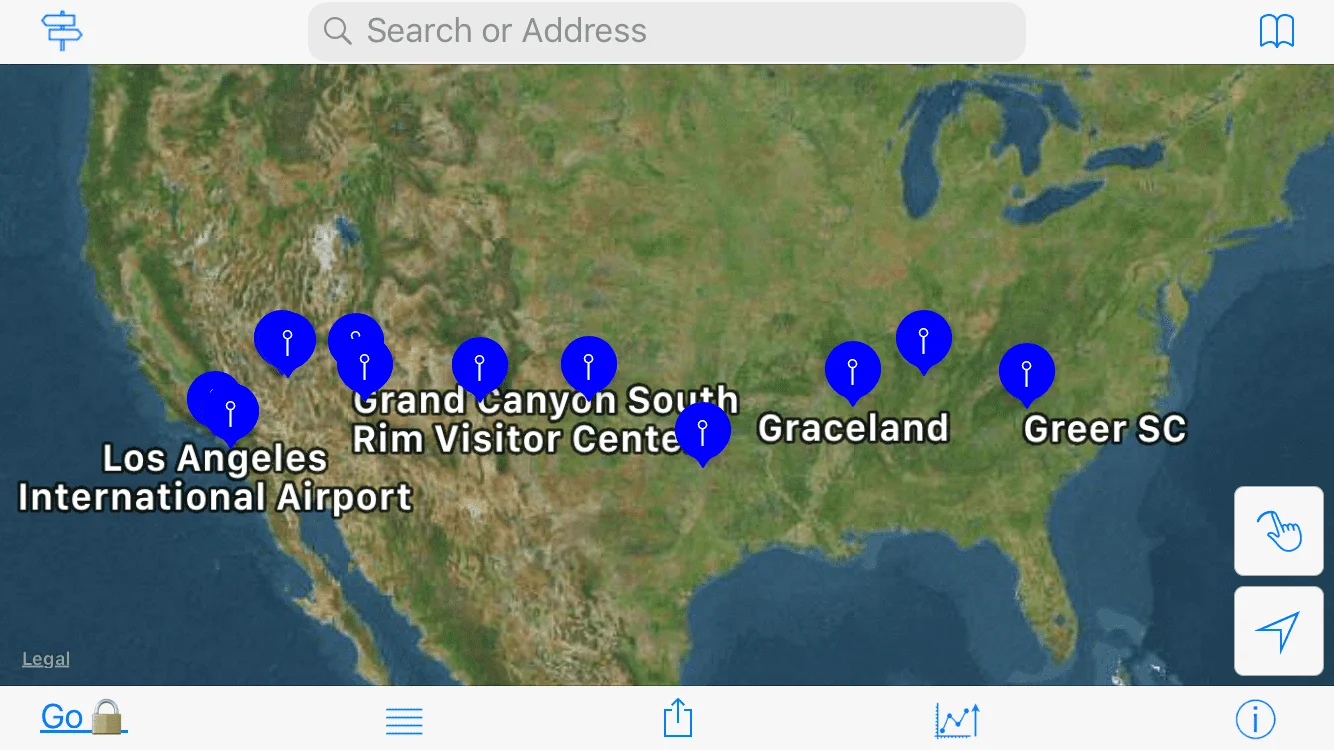This screenshot has width=1334, height=750.
Task: Open the info icon
Action: tap(1255, 719)
